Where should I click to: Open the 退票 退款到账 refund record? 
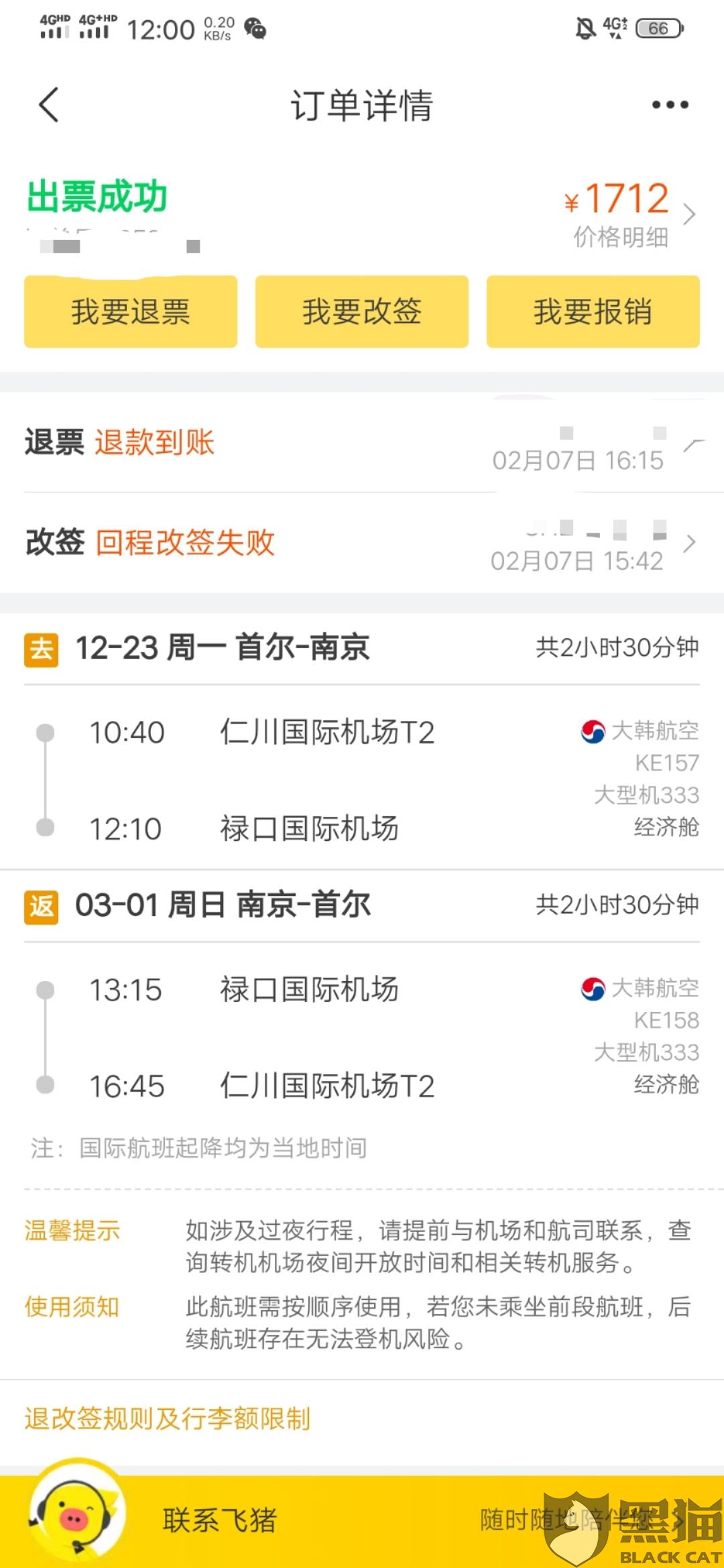(x=362, y=443)
